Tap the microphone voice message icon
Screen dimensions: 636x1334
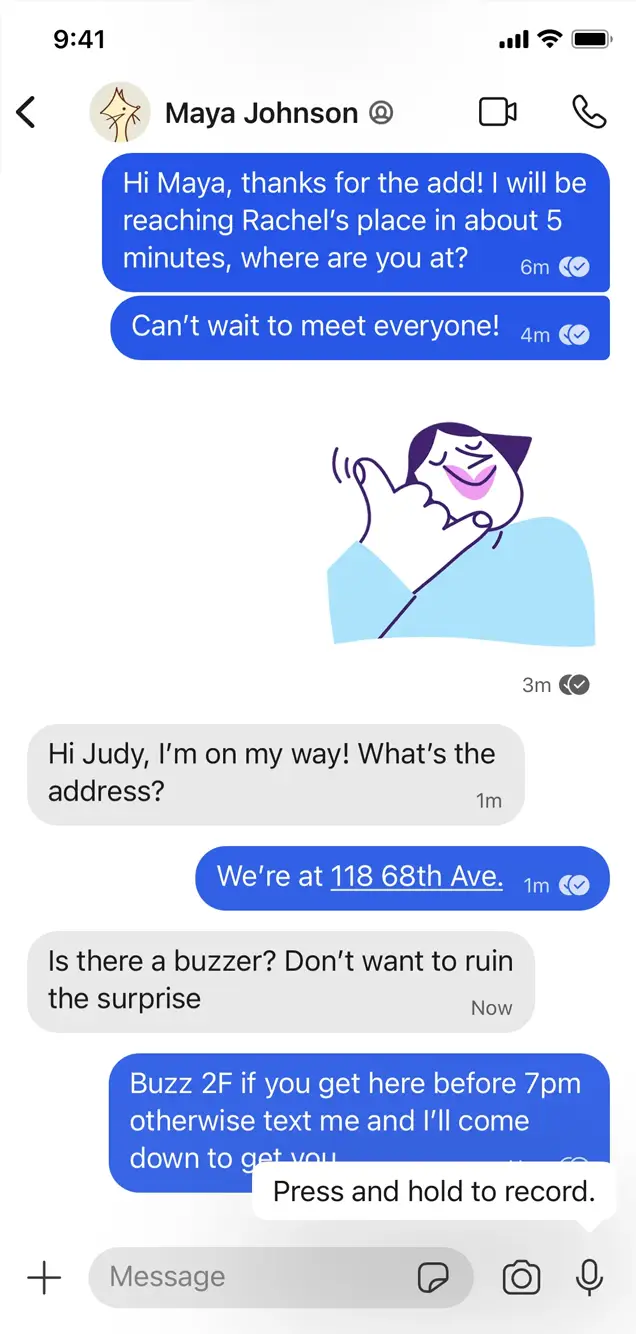tap(590, 1277)
